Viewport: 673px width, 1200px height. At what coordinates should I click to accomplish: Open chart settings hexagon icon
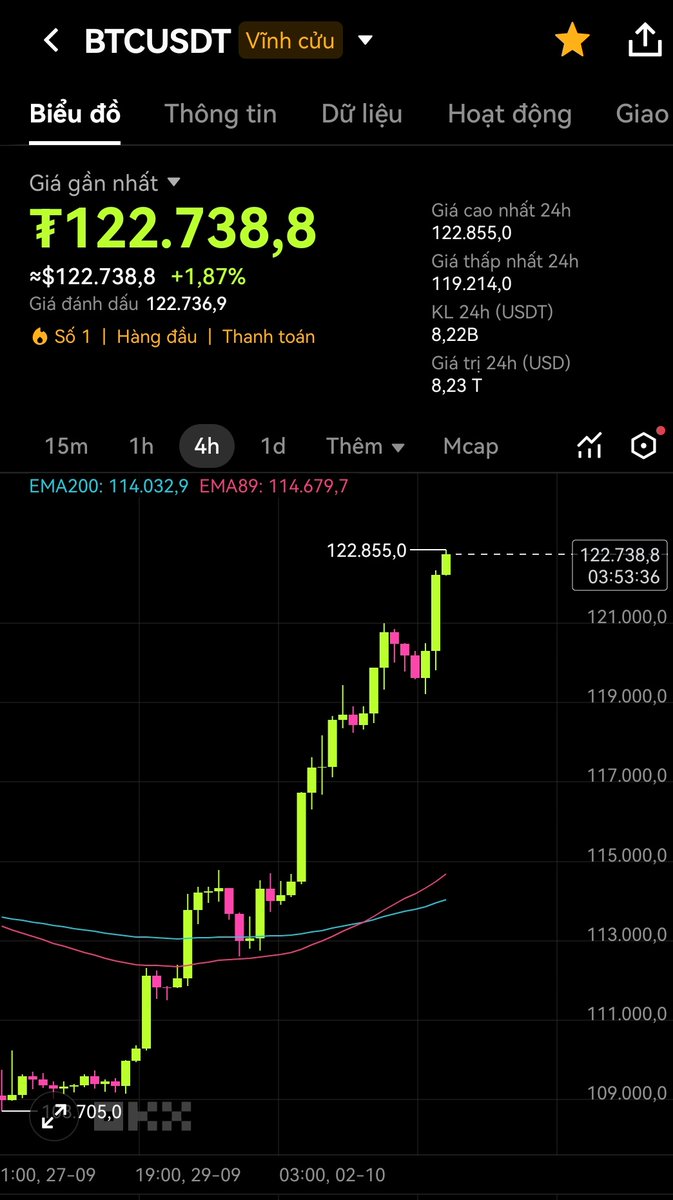pos(644,446)
